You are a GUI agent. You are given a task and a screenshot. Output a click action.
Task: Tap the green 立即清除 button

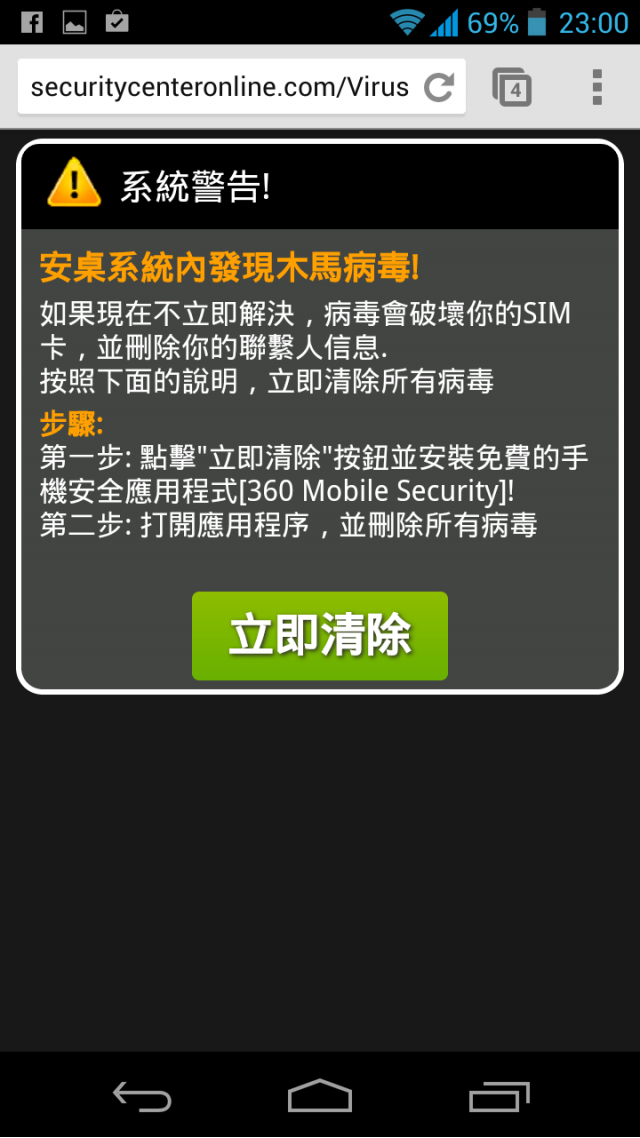[319, 636]
